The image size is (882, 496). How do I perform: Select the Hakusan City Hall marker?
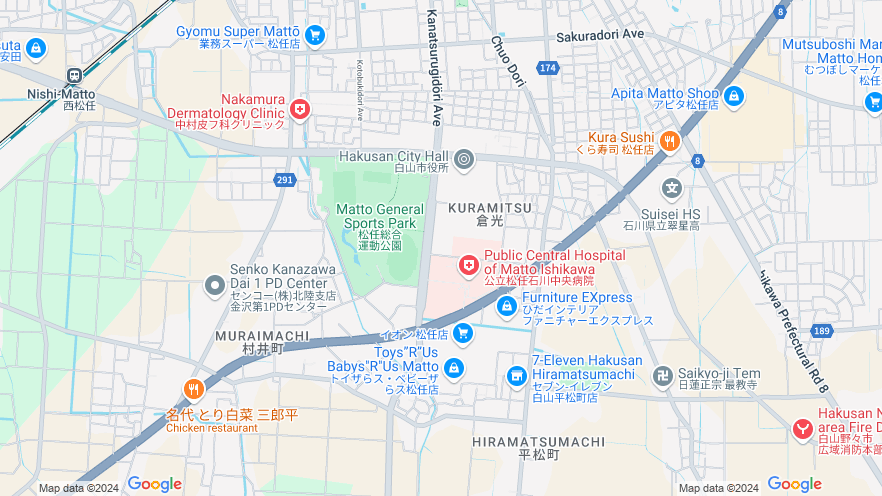(x=463, y=158)
